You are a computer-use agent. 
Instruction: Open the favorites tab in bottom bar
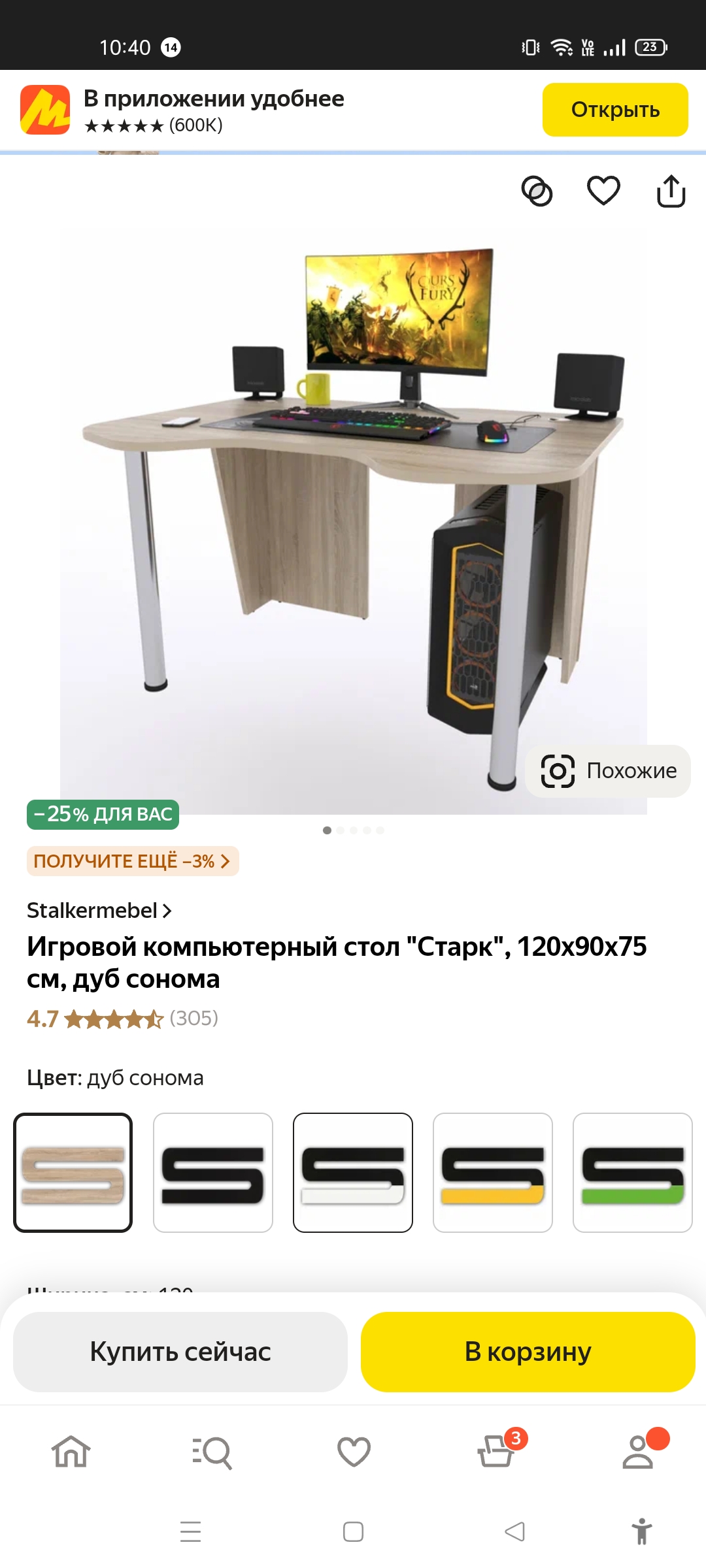click(354, 1452)
